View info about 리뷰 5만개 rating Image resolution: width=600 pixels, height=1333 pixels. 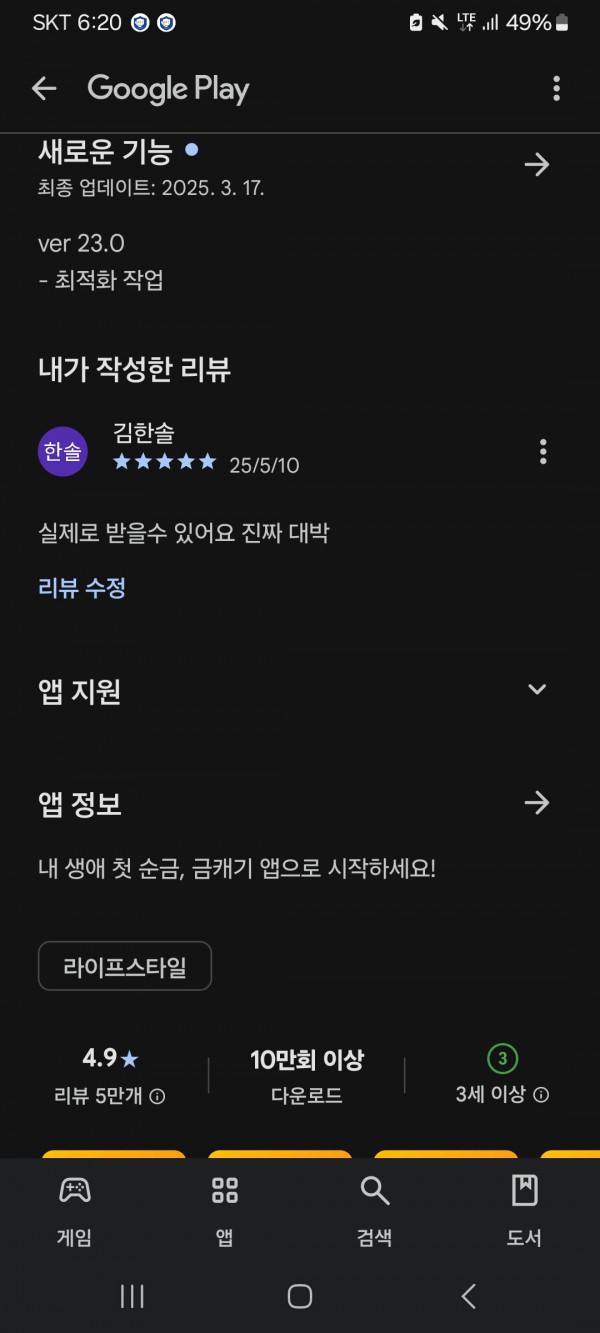(157, 1096)
